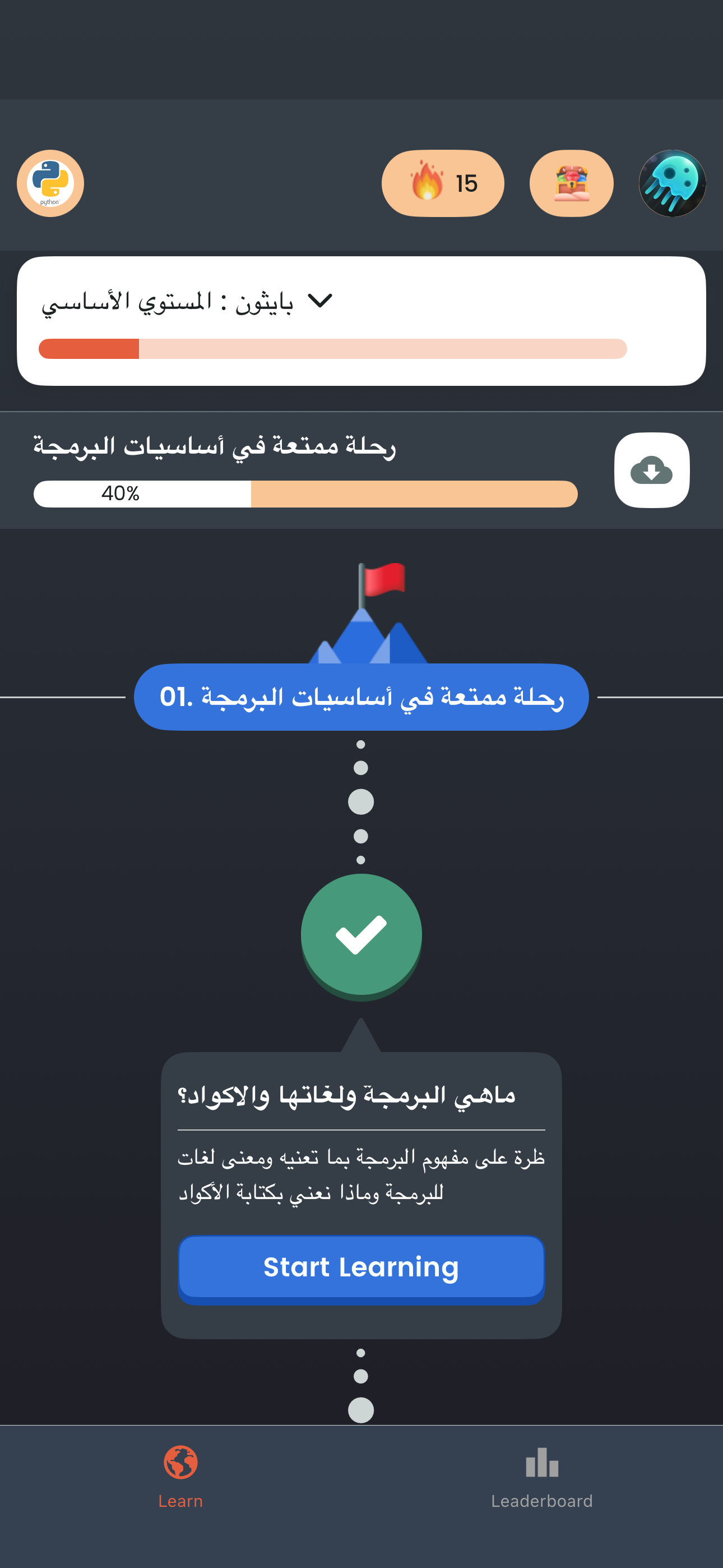Open the treasure chest rewards

571,183
